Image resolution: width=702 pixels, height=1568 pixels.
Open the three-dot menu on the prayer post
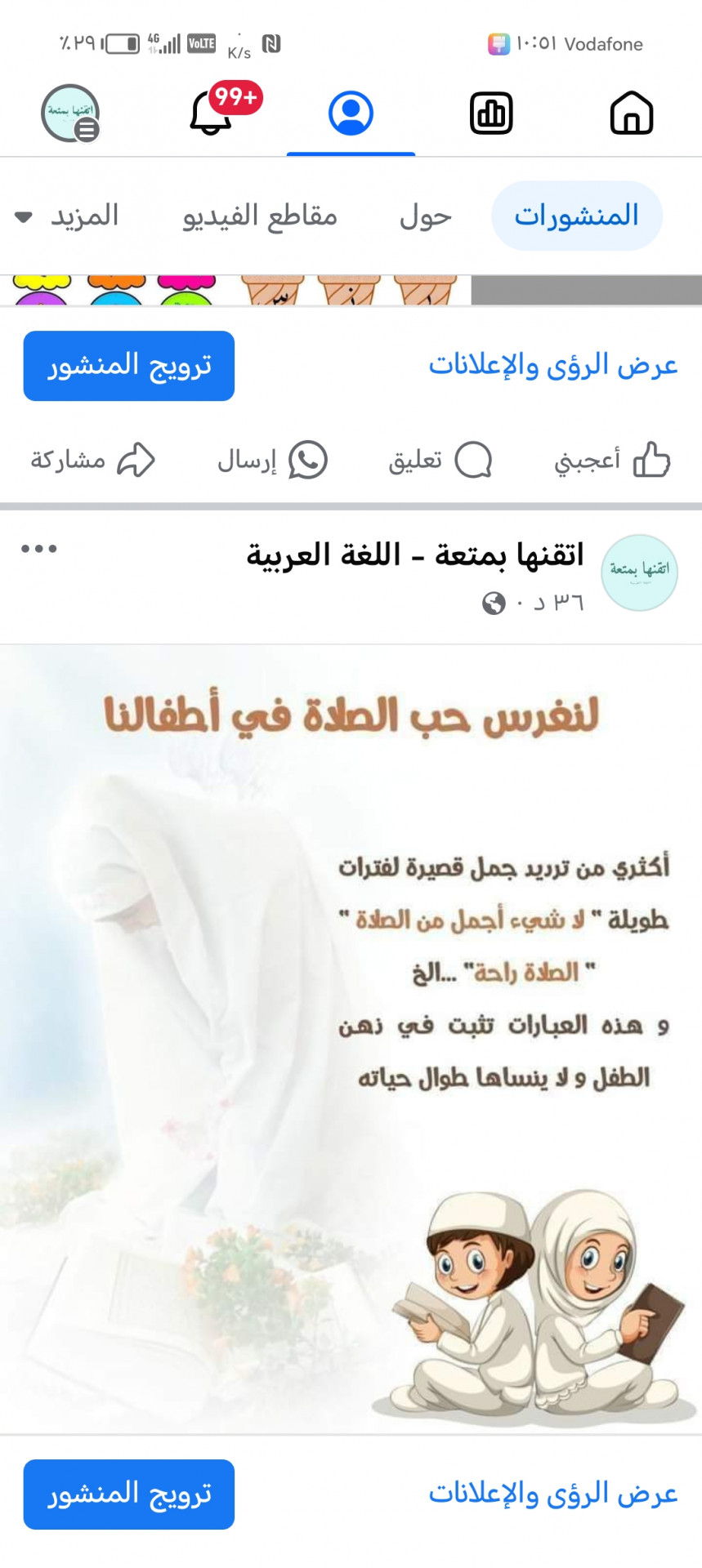point(39,549)
